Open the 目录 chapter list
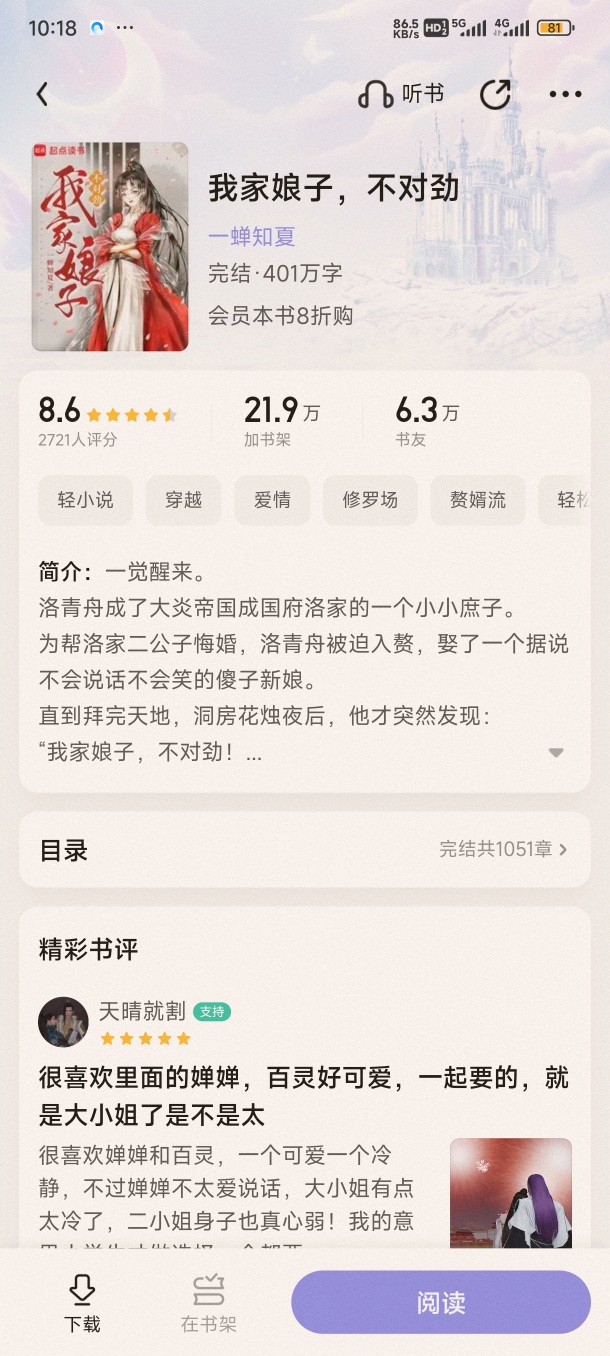Image resolution: width=610 pixels, height=1356 pixels. click(x=304, y=850)
